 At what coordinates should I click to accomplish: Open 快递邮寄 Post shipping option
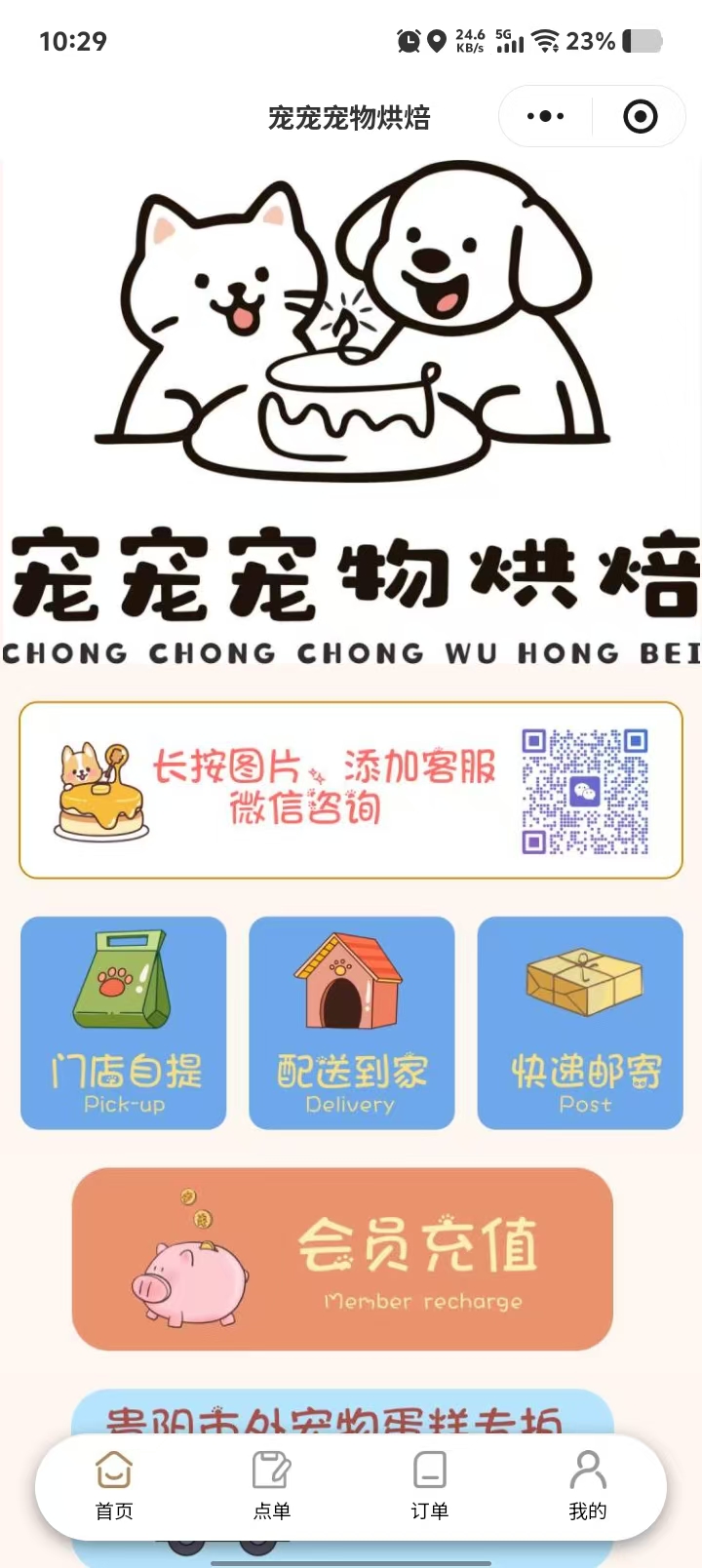coord(580,1023)
